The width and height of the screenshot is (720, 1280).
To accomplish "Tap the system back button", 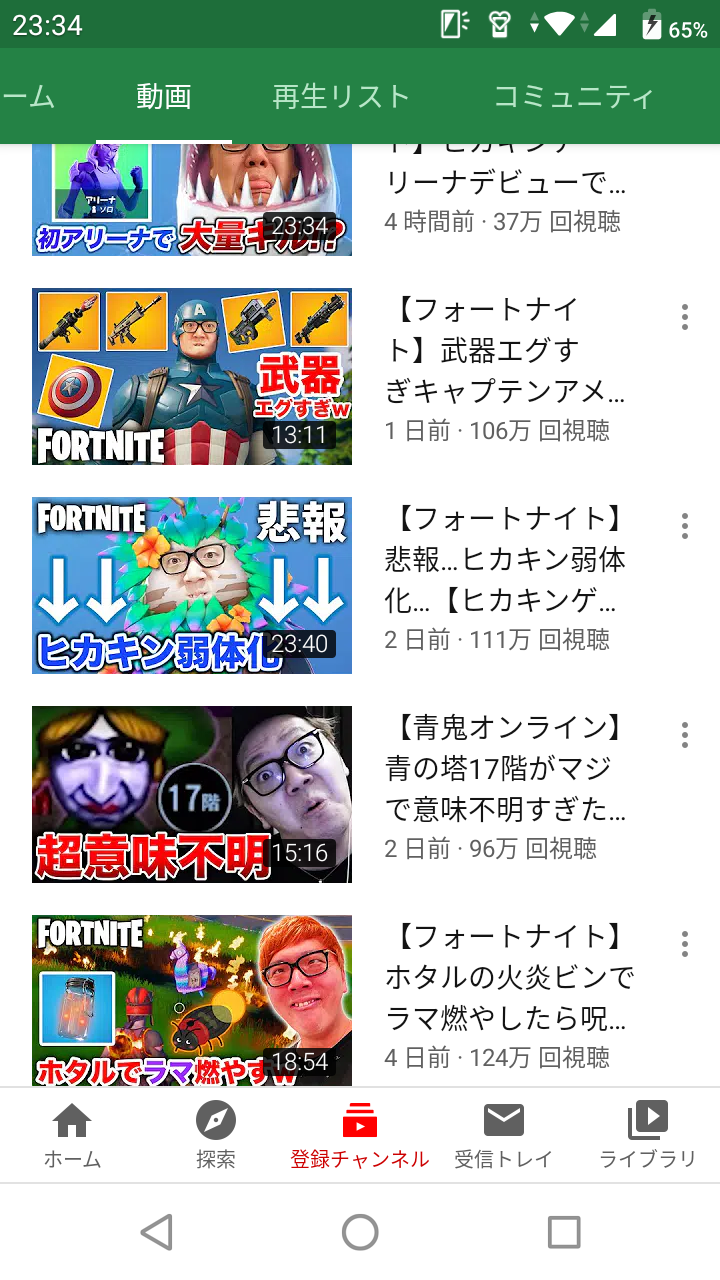I will click(x=156, y=1232).
